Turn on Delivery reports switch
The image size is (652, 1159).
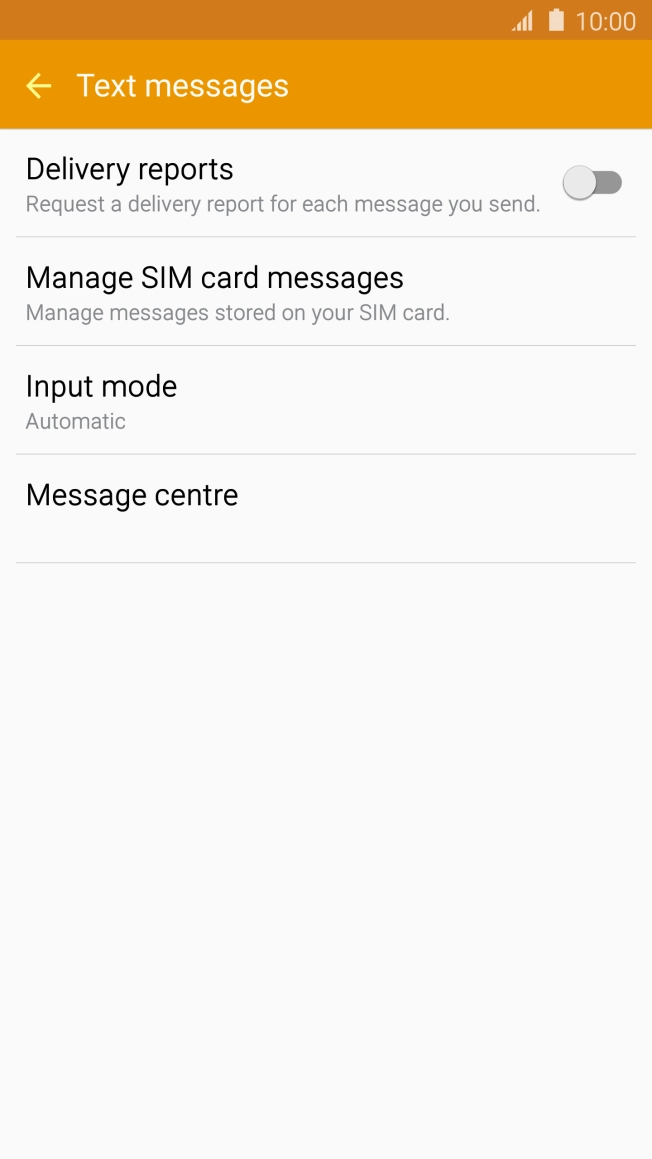click(592, 183)
